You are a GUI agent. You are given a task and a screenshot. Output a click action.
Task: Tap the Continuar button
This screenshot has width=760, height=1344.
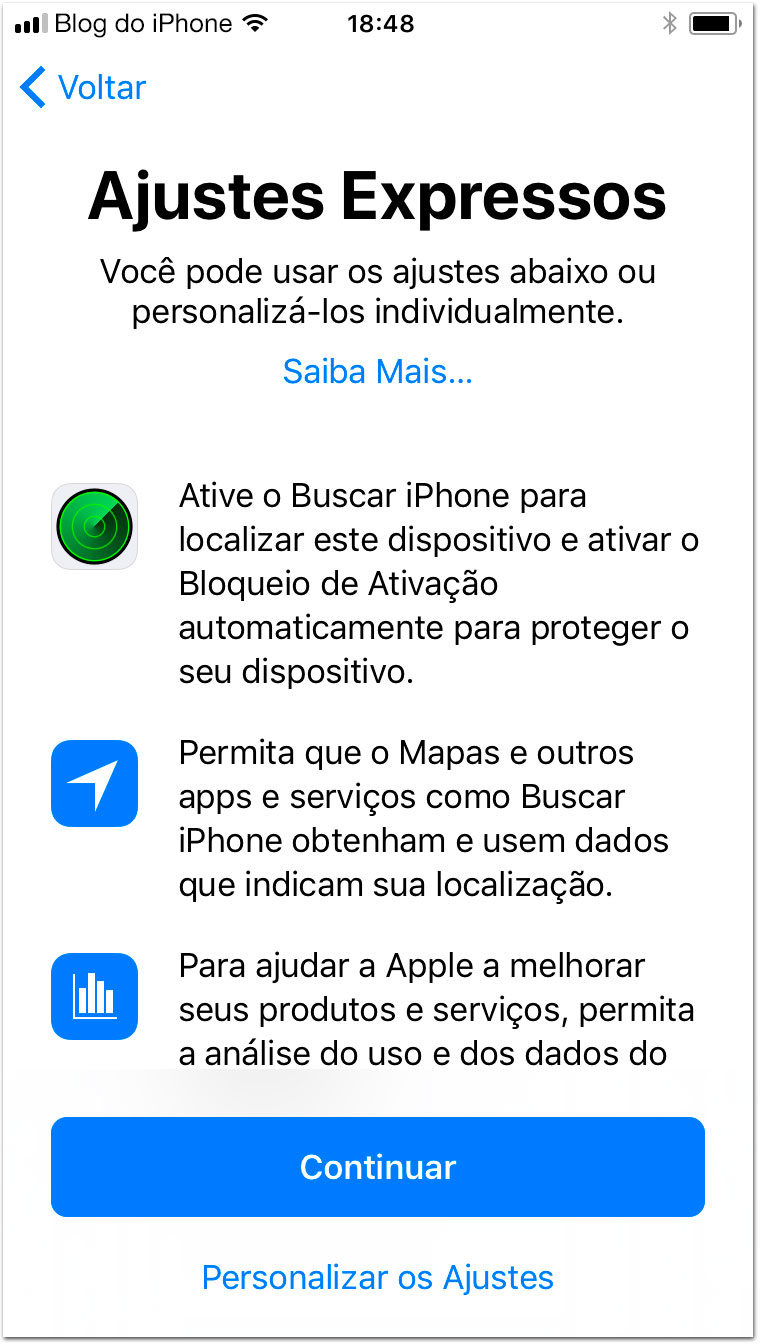pyautogui.click(x=378, y=1167)
